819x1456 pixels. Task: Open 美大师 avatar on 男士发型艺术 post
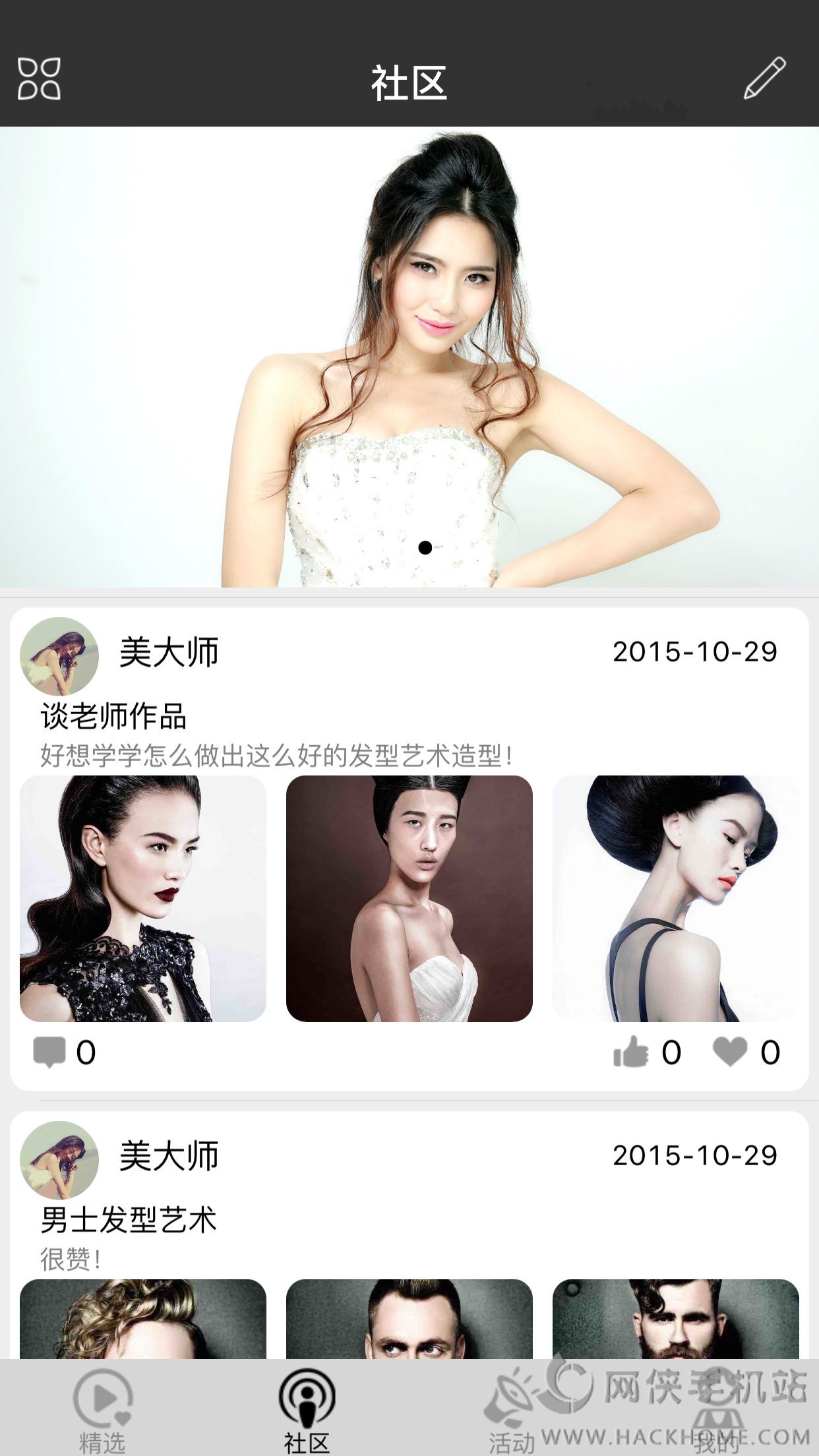click(59, 1160)
